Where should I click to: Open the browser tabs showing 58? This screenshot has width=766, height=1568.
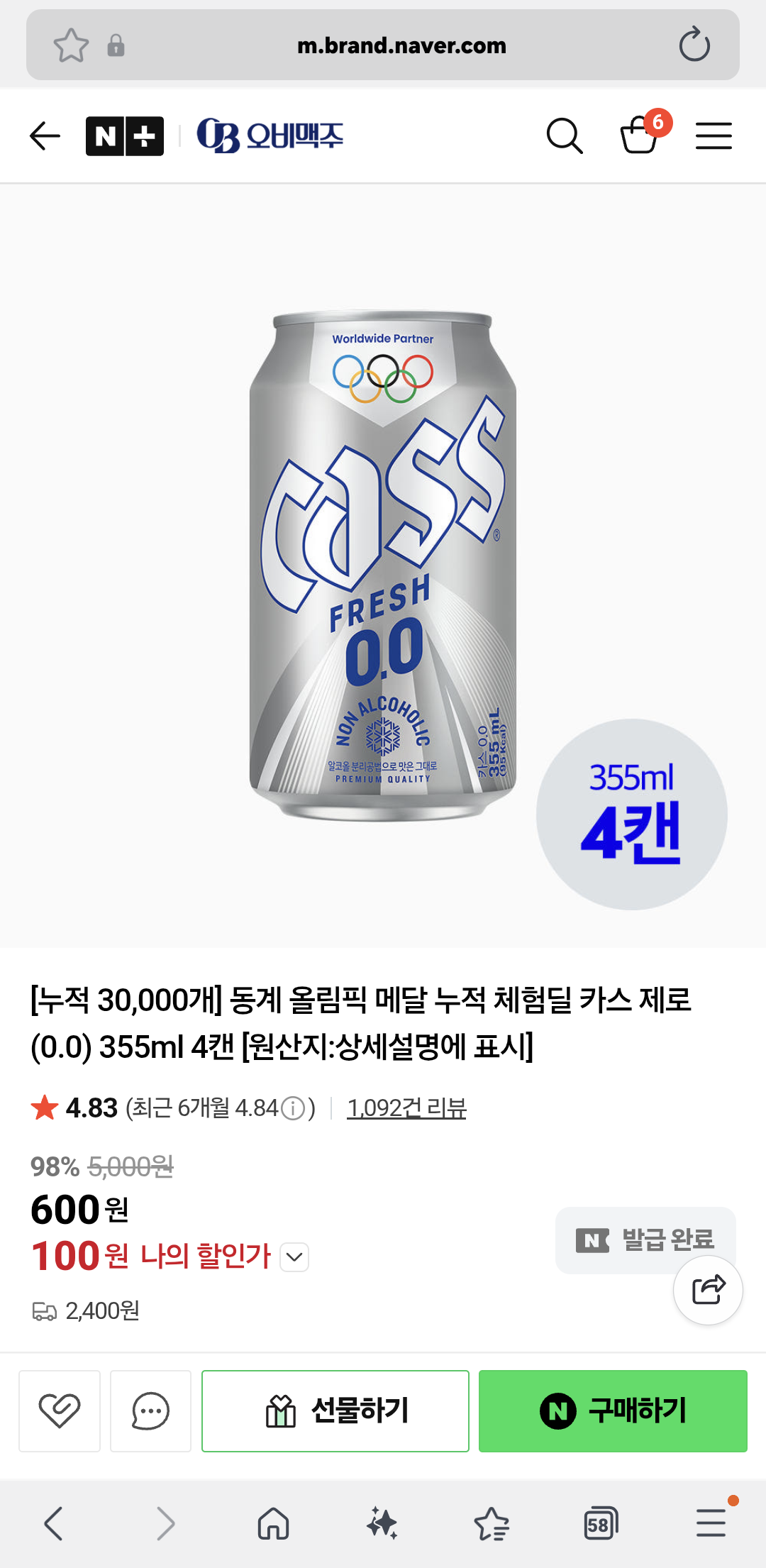click(601, 1523)
